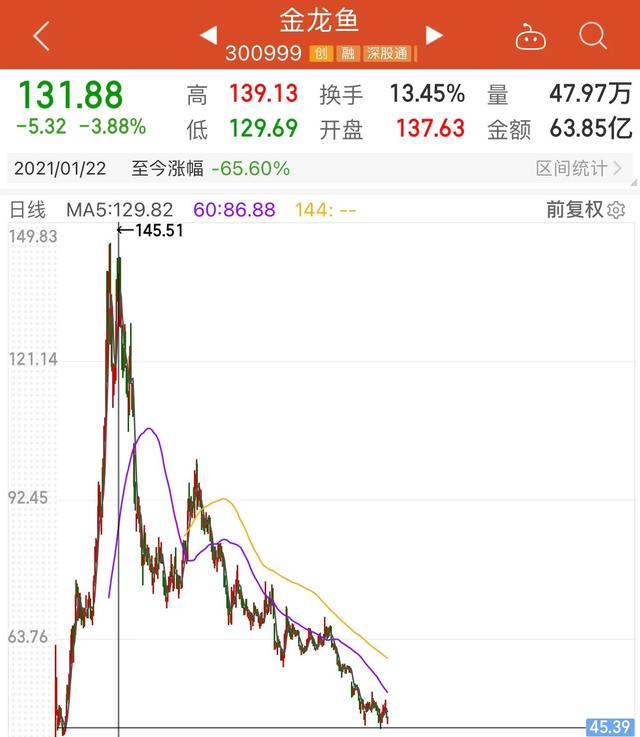Open 前复权 adjustment settings
Screen dimensions: 640x737
585,209
